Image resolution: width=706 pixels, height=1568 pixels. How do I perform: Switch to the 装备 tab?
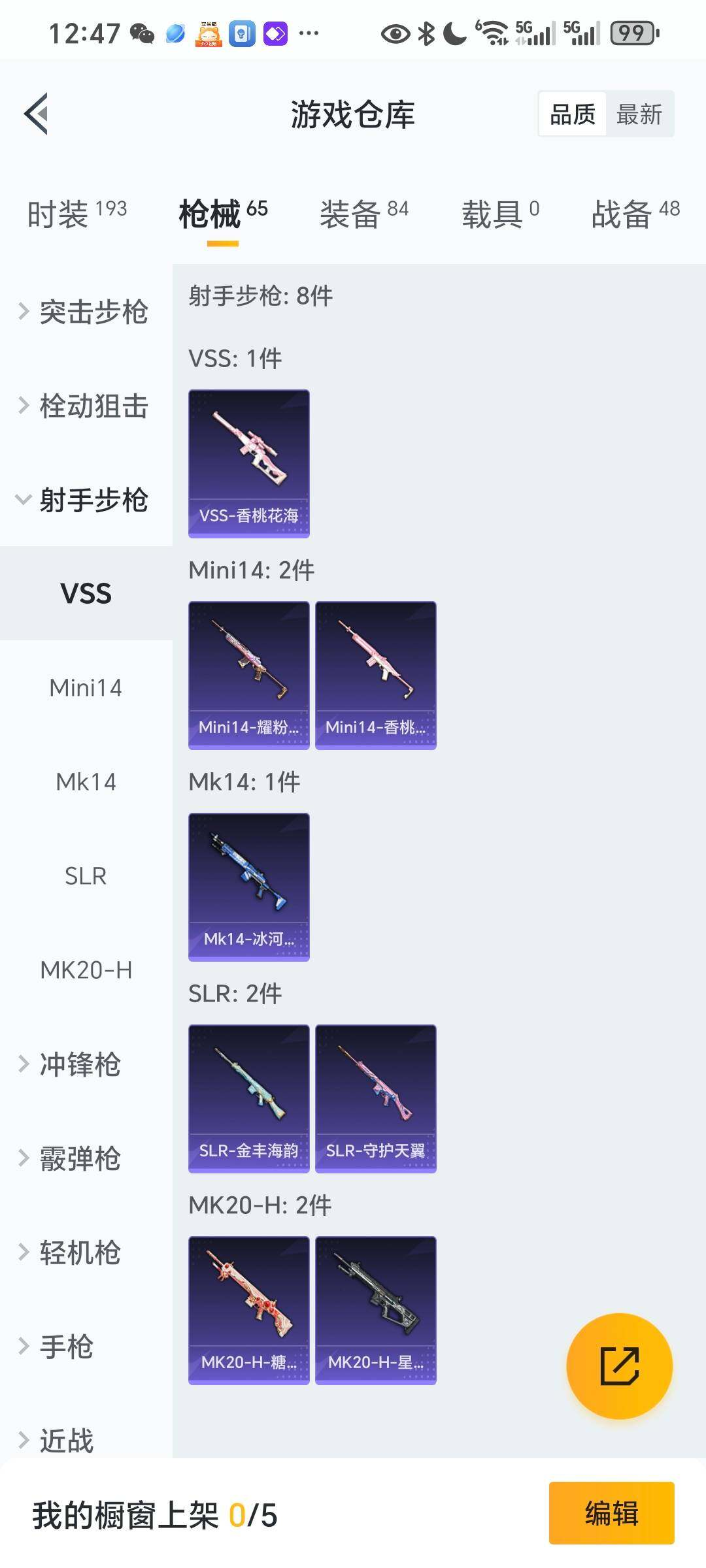coord(363,214)
